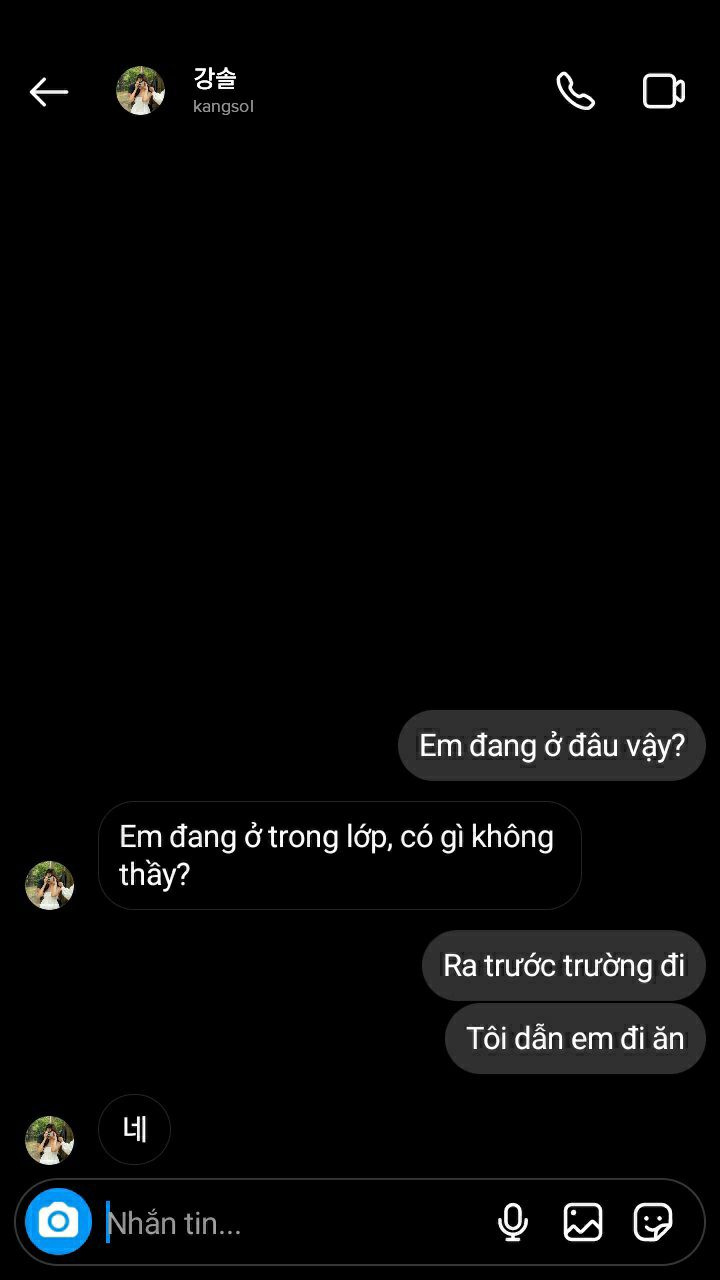Open the blue camera button
The width and height of the screenshot is (720, 1280).
[58, 1221]
